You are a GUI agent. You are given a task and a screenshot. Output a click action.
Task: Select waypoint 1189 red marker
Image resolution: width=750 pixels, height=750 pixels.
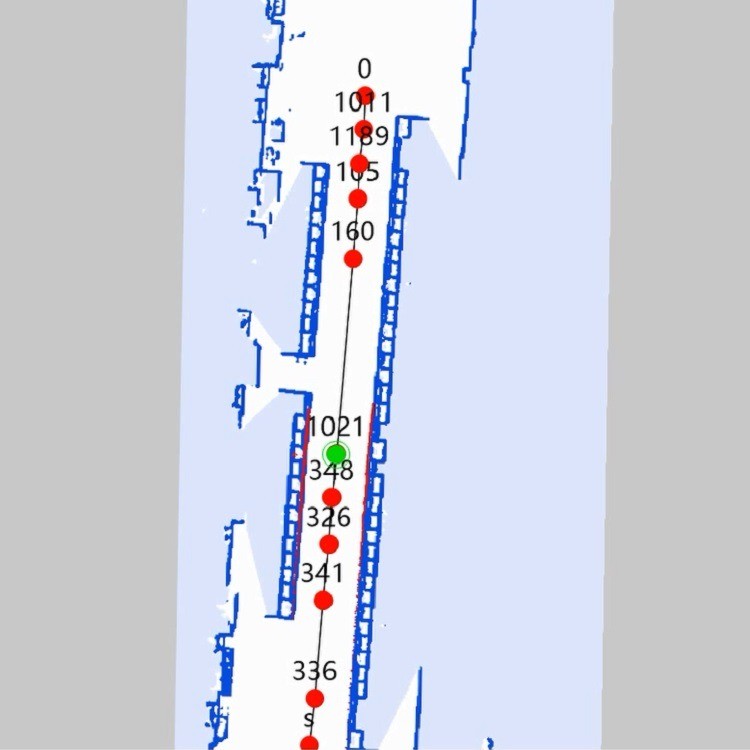[359, 163]
